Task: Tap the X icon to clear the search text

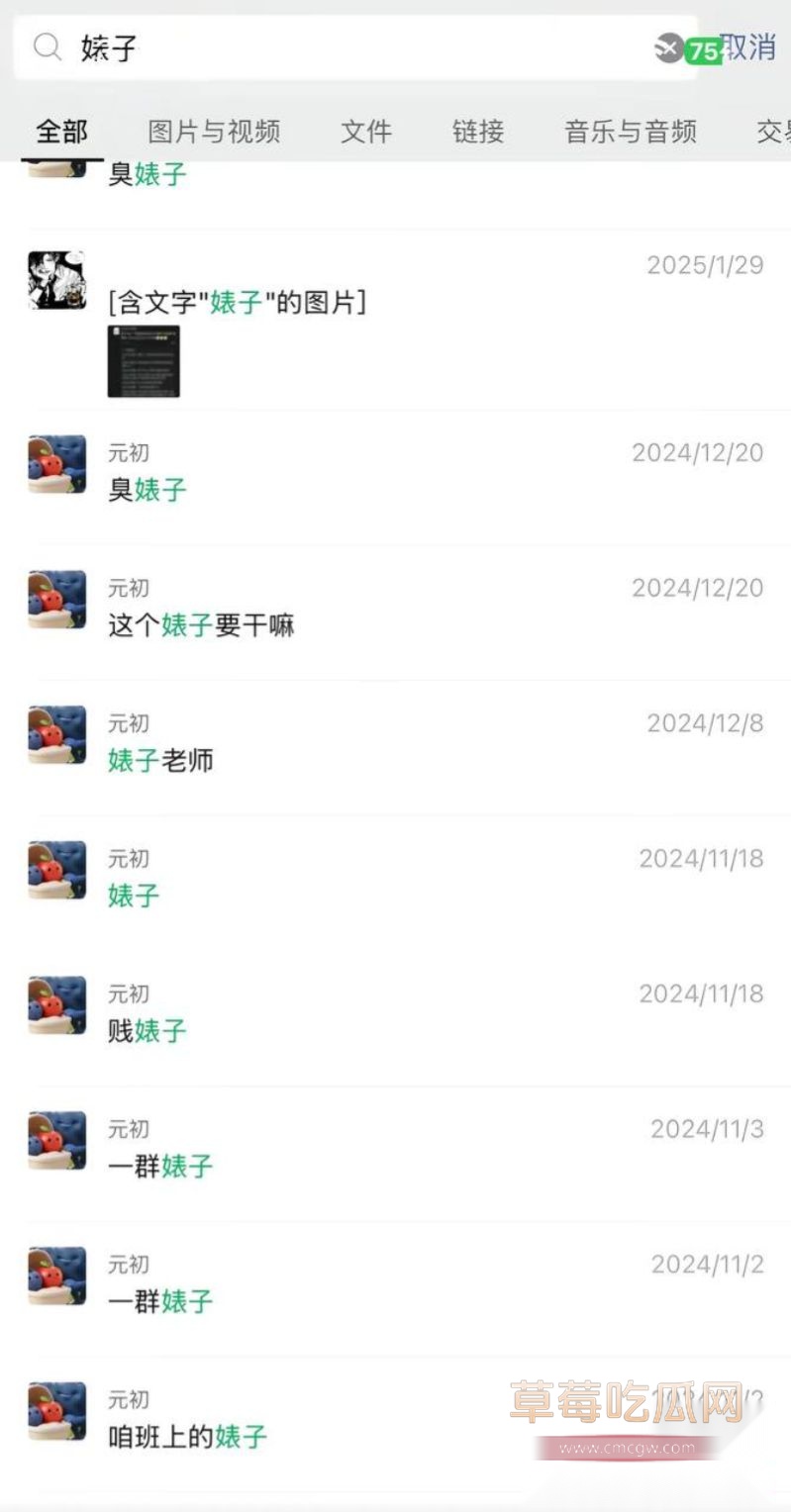Action: click(x=669, y=45)
